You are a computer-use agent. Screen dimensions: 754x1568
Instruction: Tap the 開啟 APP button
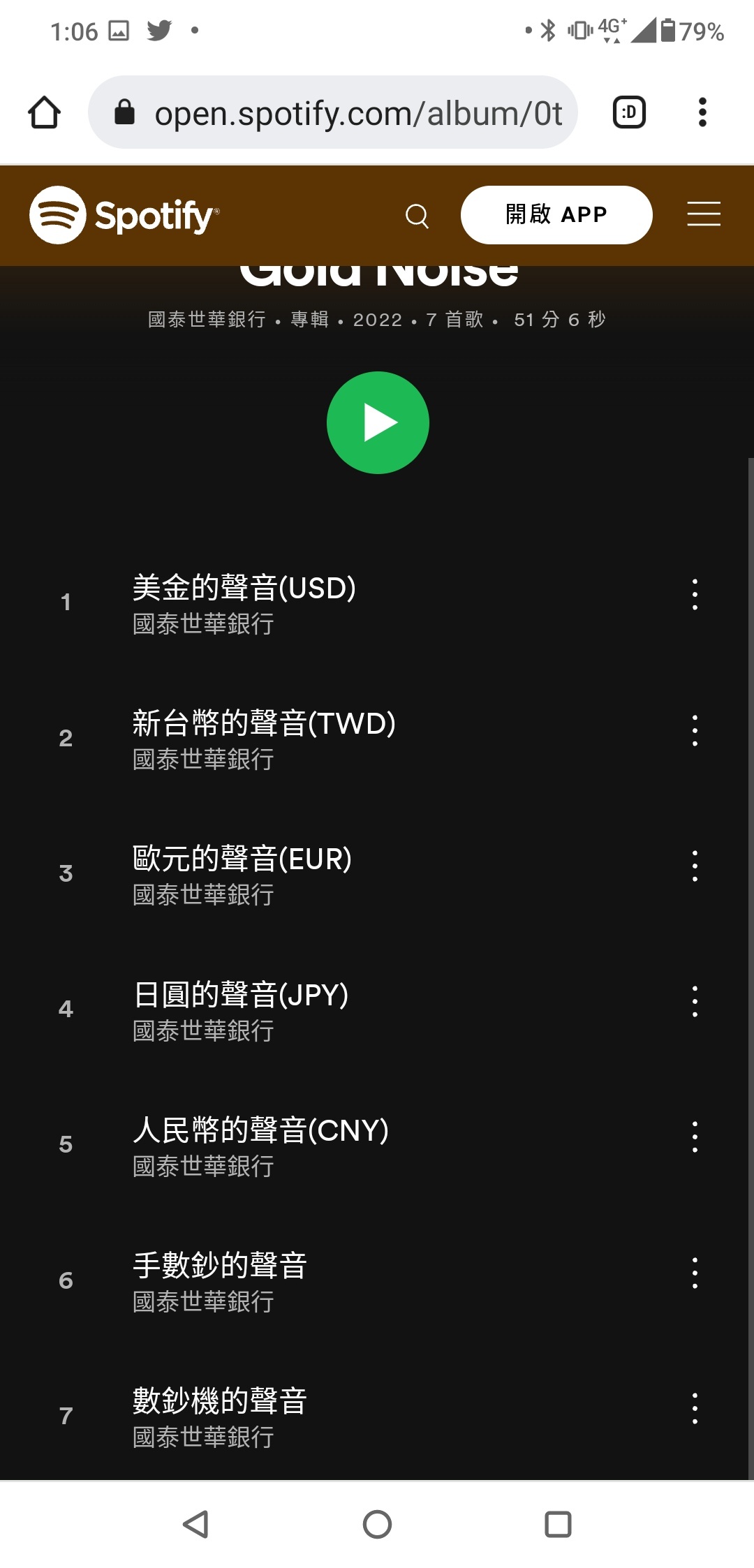(x=556, y=215)
